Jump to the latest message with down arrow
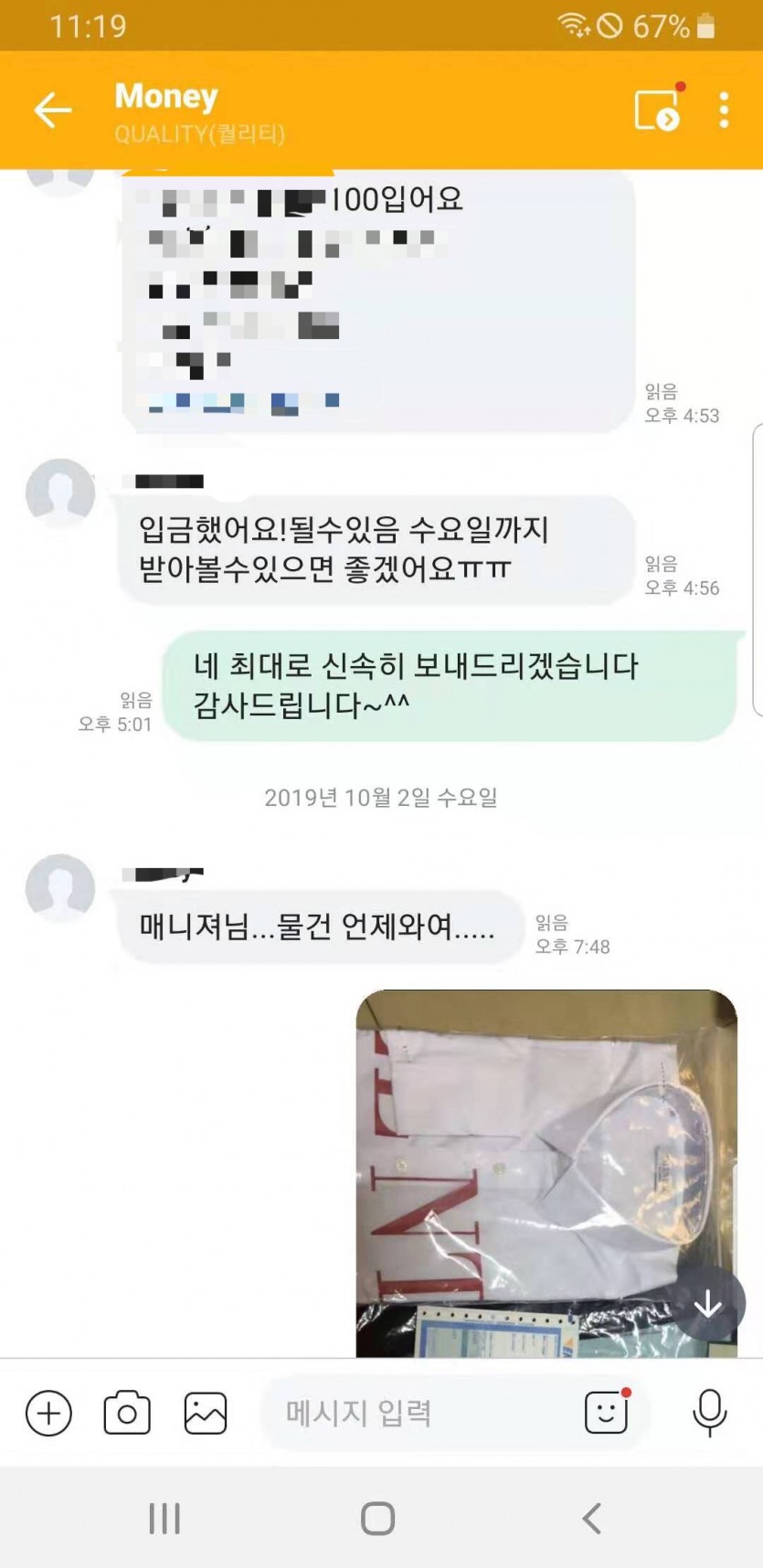763x1568 pixels. [x=708, y=1305]
